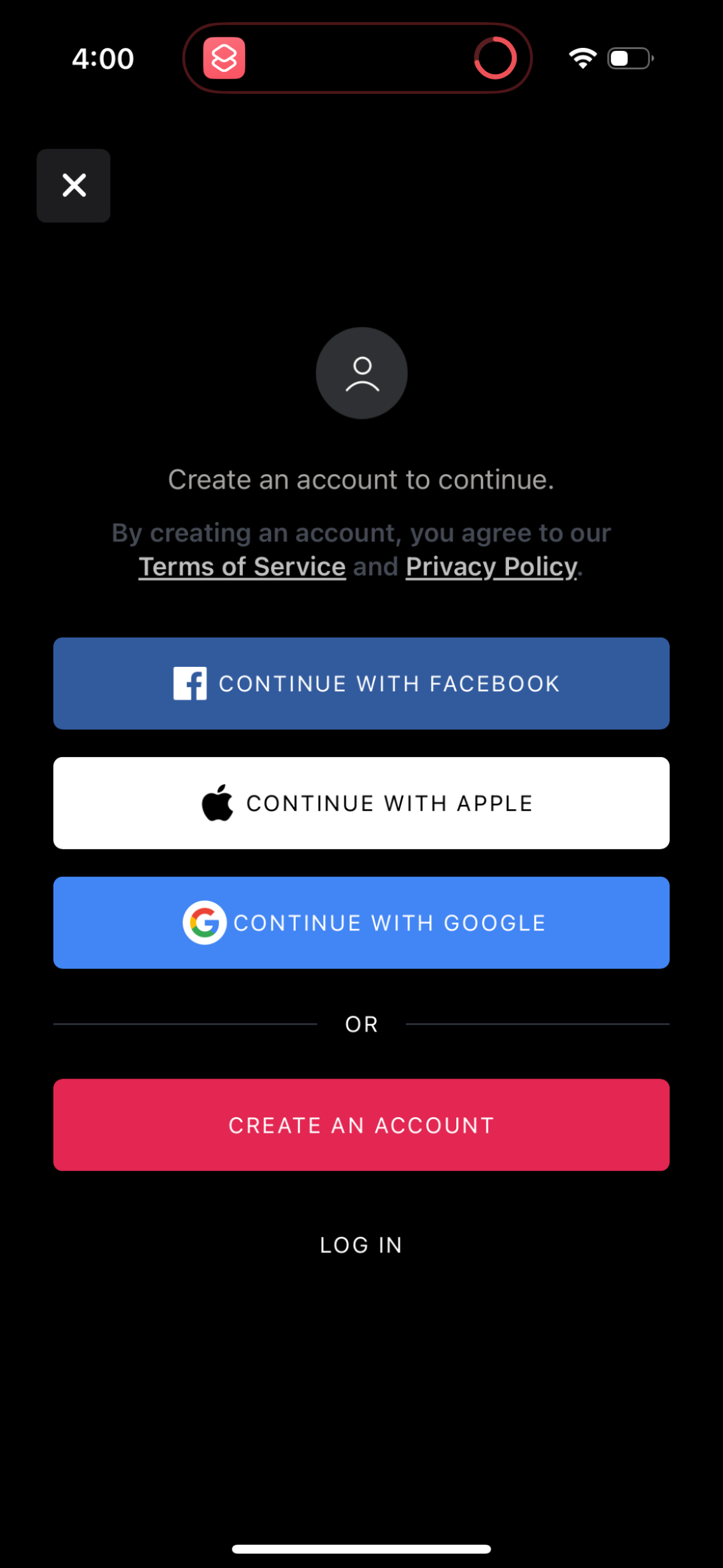Click the Google logo icon

[x=204, y=922]
